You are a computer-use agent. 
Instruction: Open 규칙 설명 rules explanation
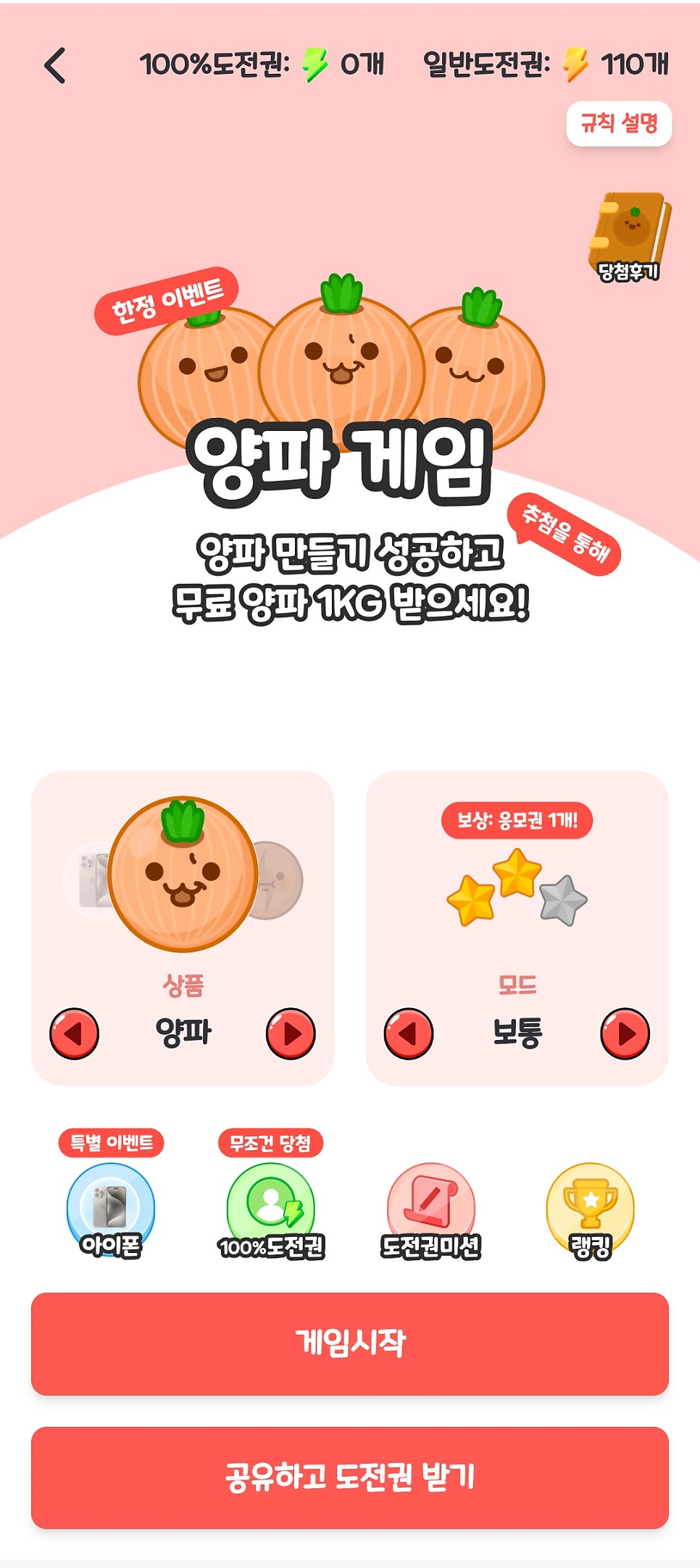click(x=619, y=124)
